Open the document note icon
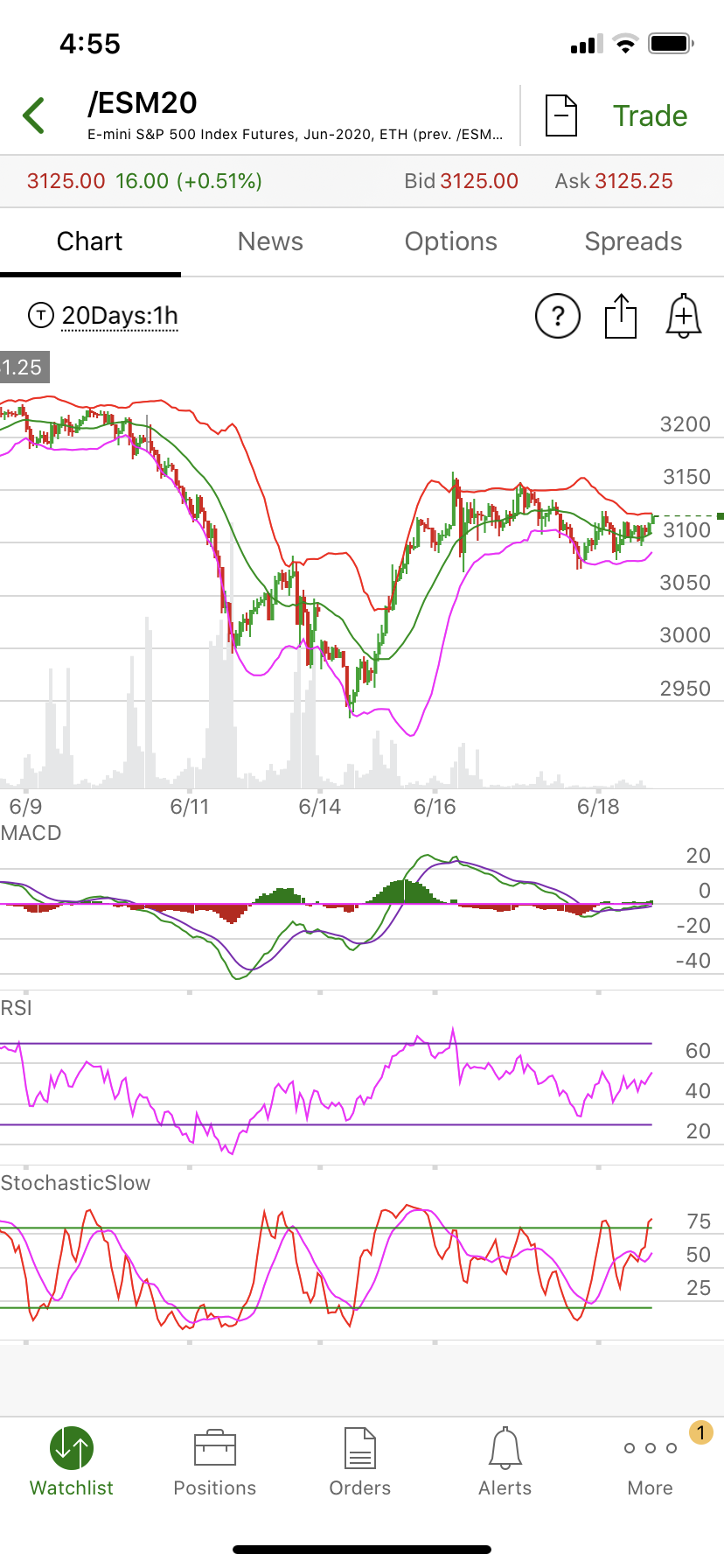 (x=560, y=115)
